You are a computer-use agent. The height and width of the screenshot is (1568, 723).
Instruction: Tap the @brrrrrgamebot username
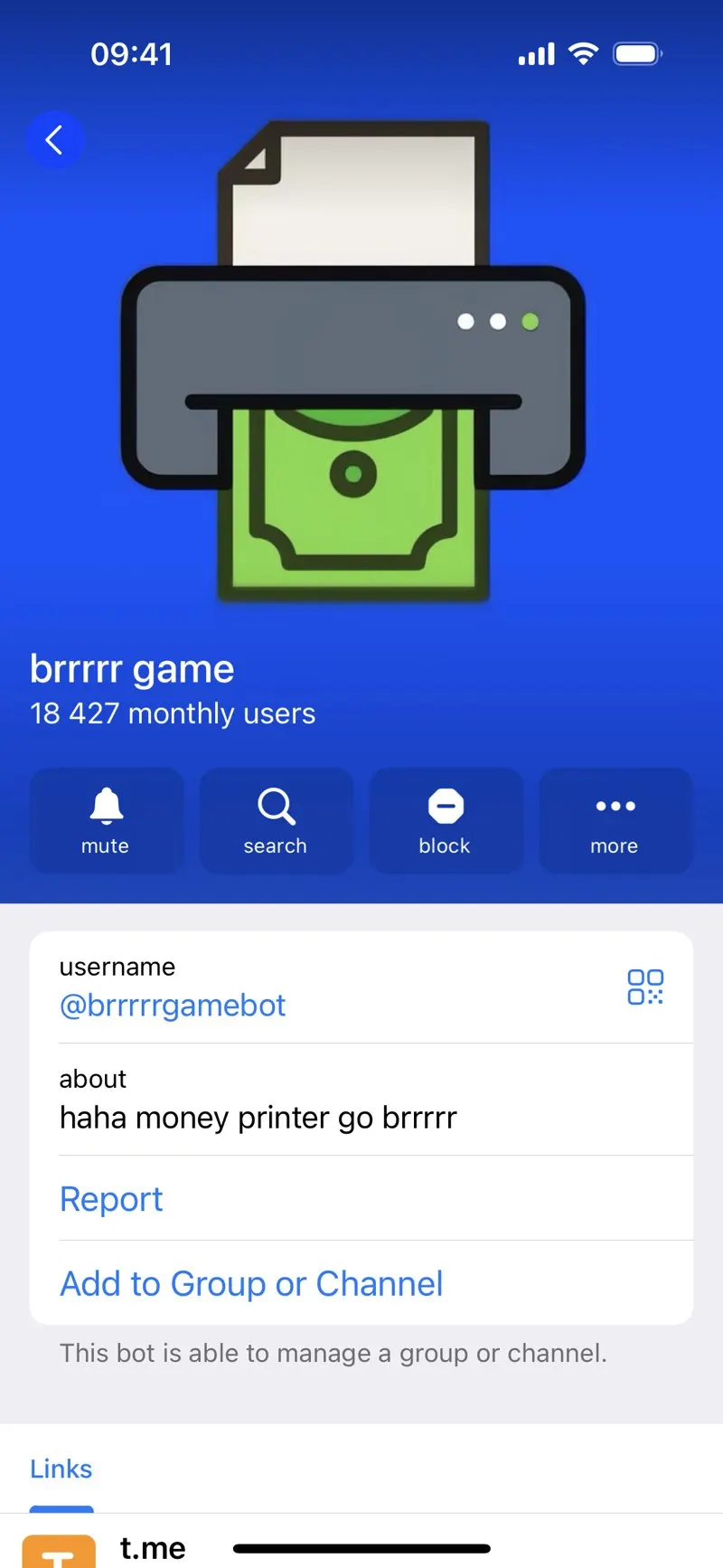tap(173, 1006)
